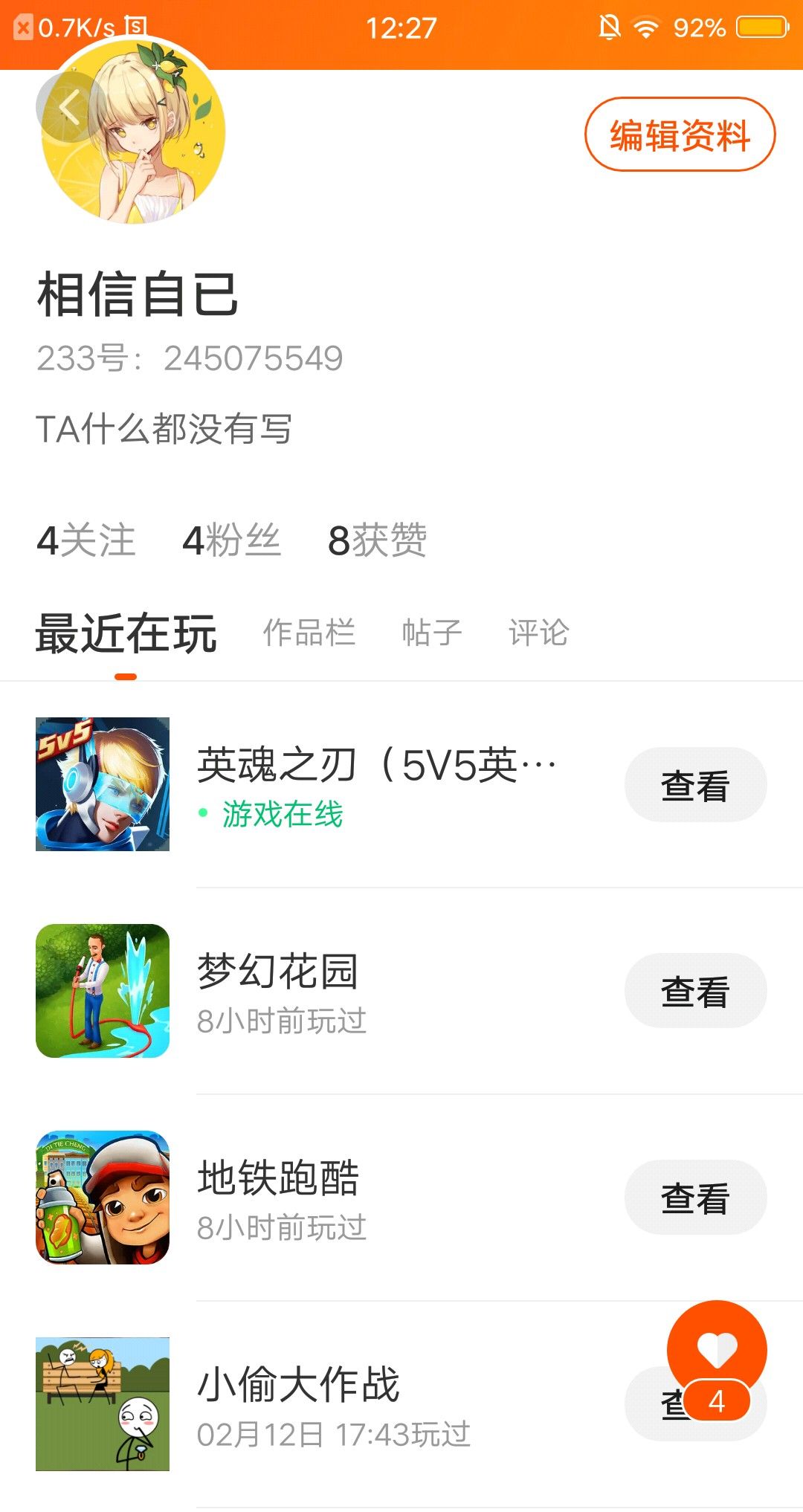Switch to the 帖子 tab

tap(431, 633)
